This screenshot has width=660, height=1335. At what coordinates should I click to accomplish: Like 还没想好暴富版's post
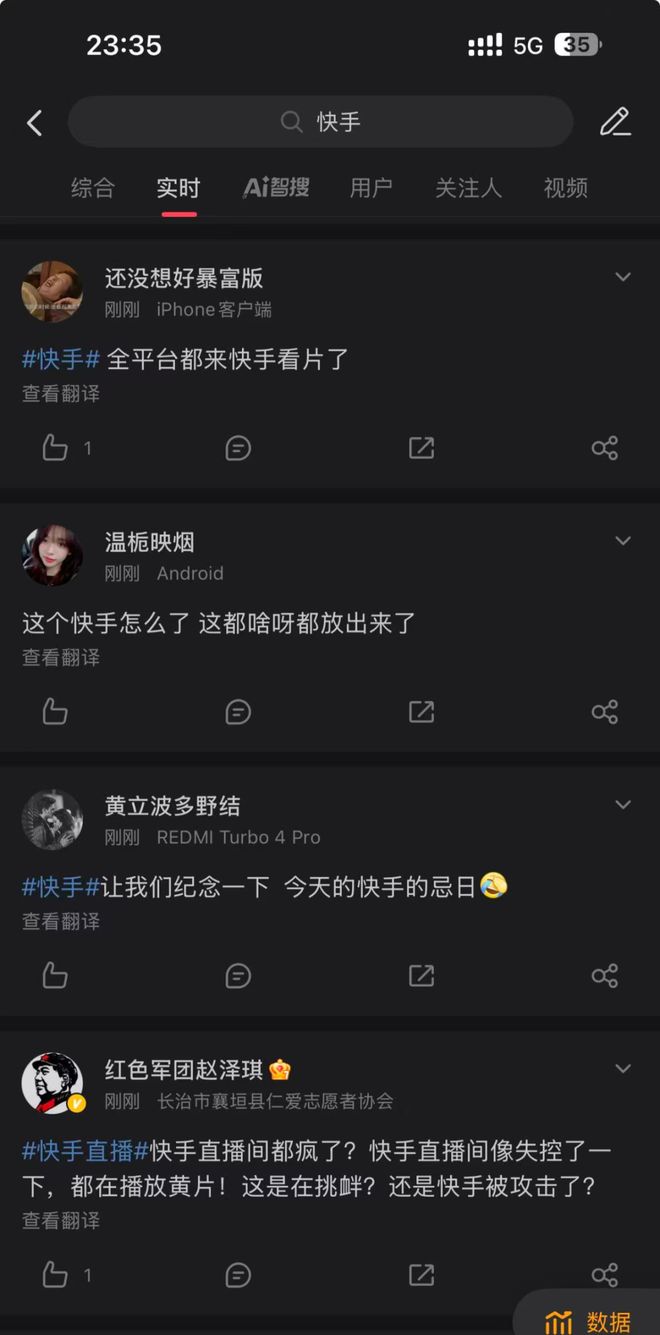55,448
